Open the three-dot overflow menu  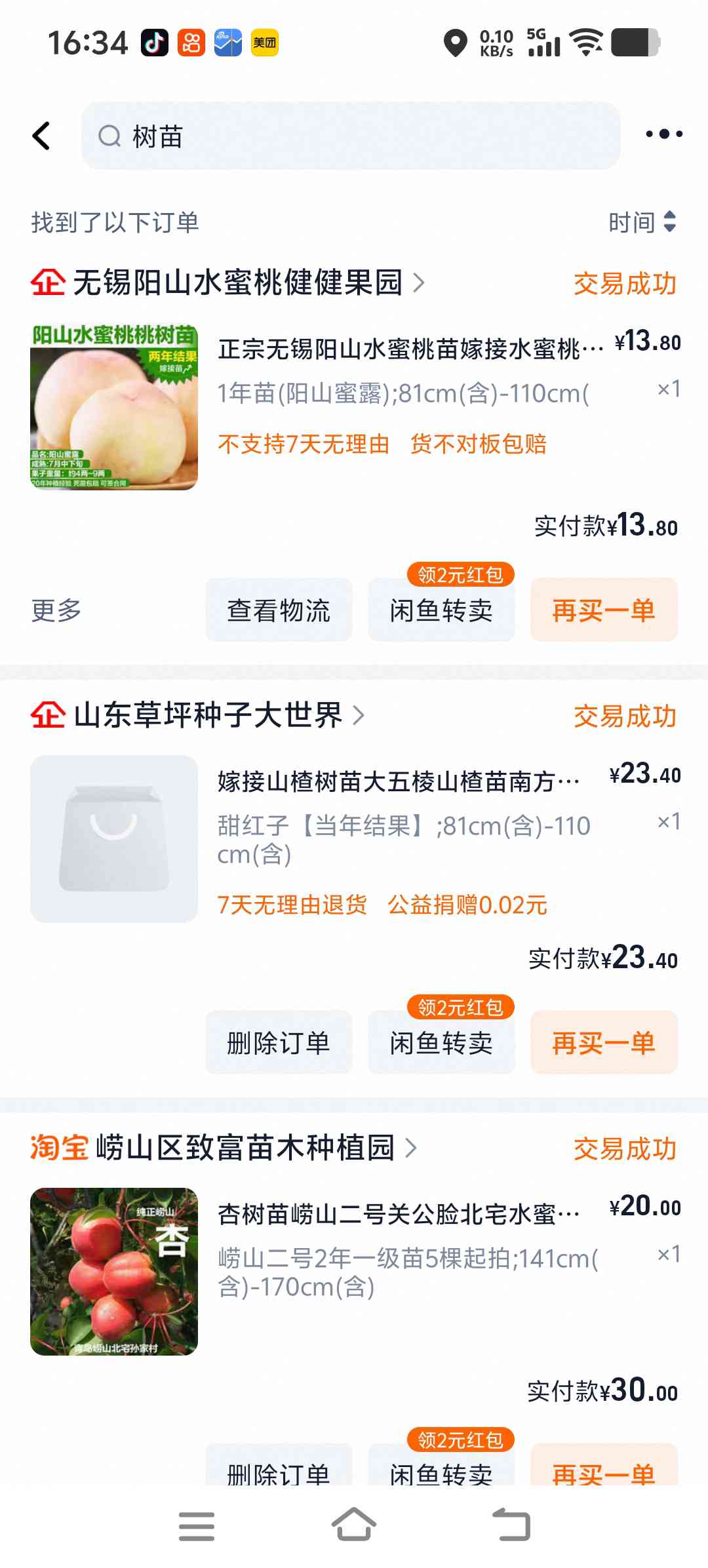coord(663,134)
